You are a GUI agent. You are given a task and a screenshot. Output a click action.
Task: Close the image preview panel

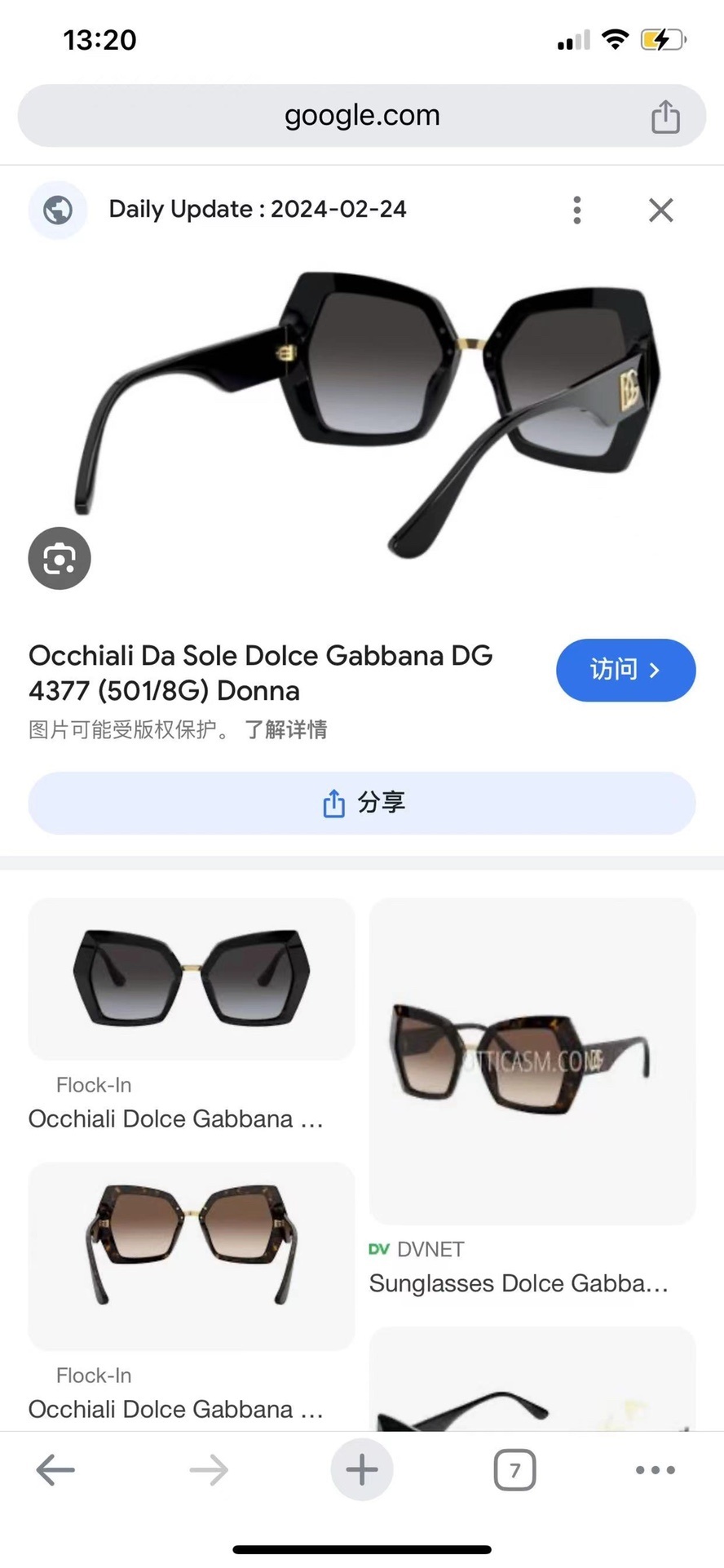pos(660,210)
